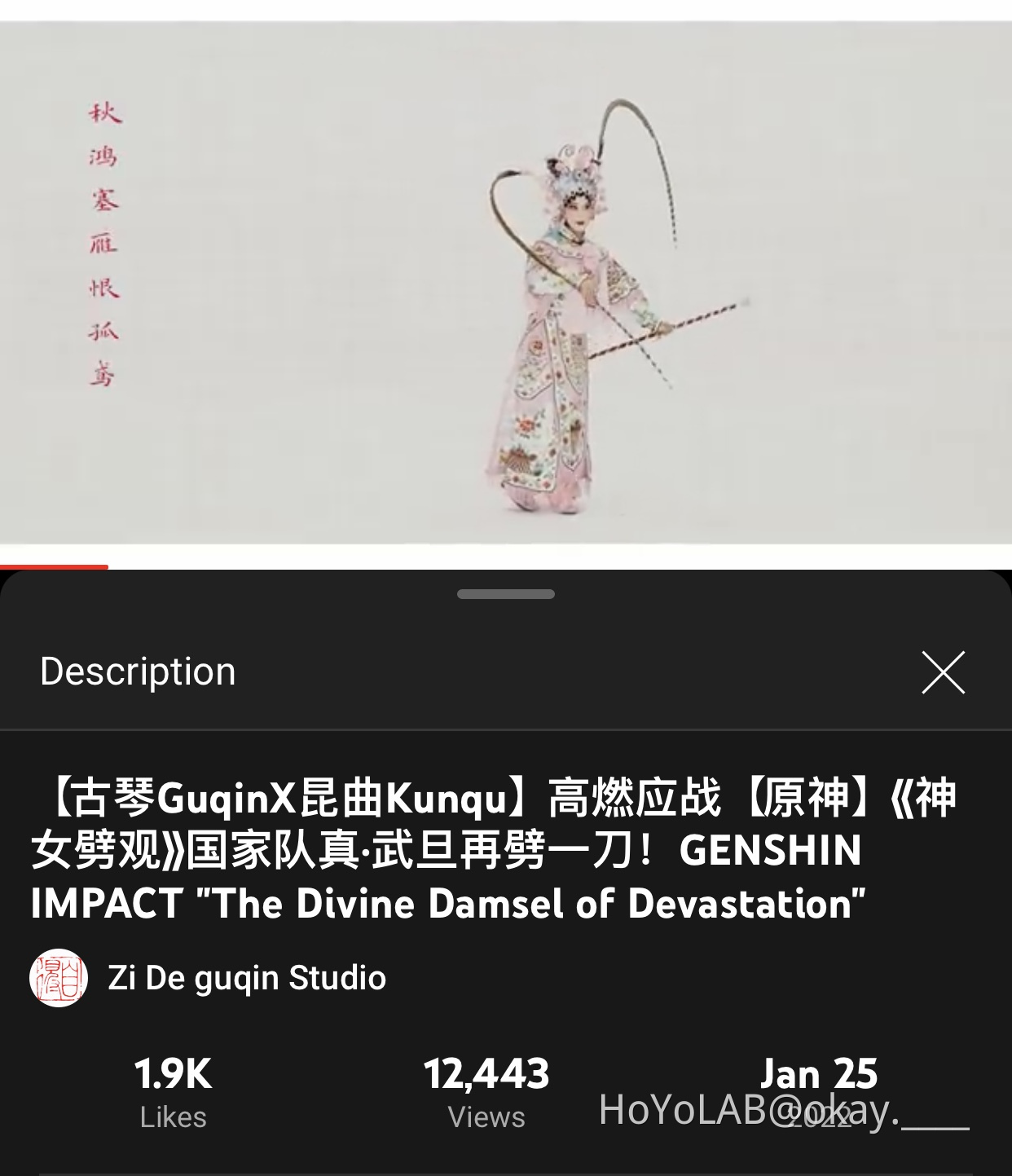Tap the Jan 25 upload date
1012x1176 pixels.
[x=818, y=1074]
